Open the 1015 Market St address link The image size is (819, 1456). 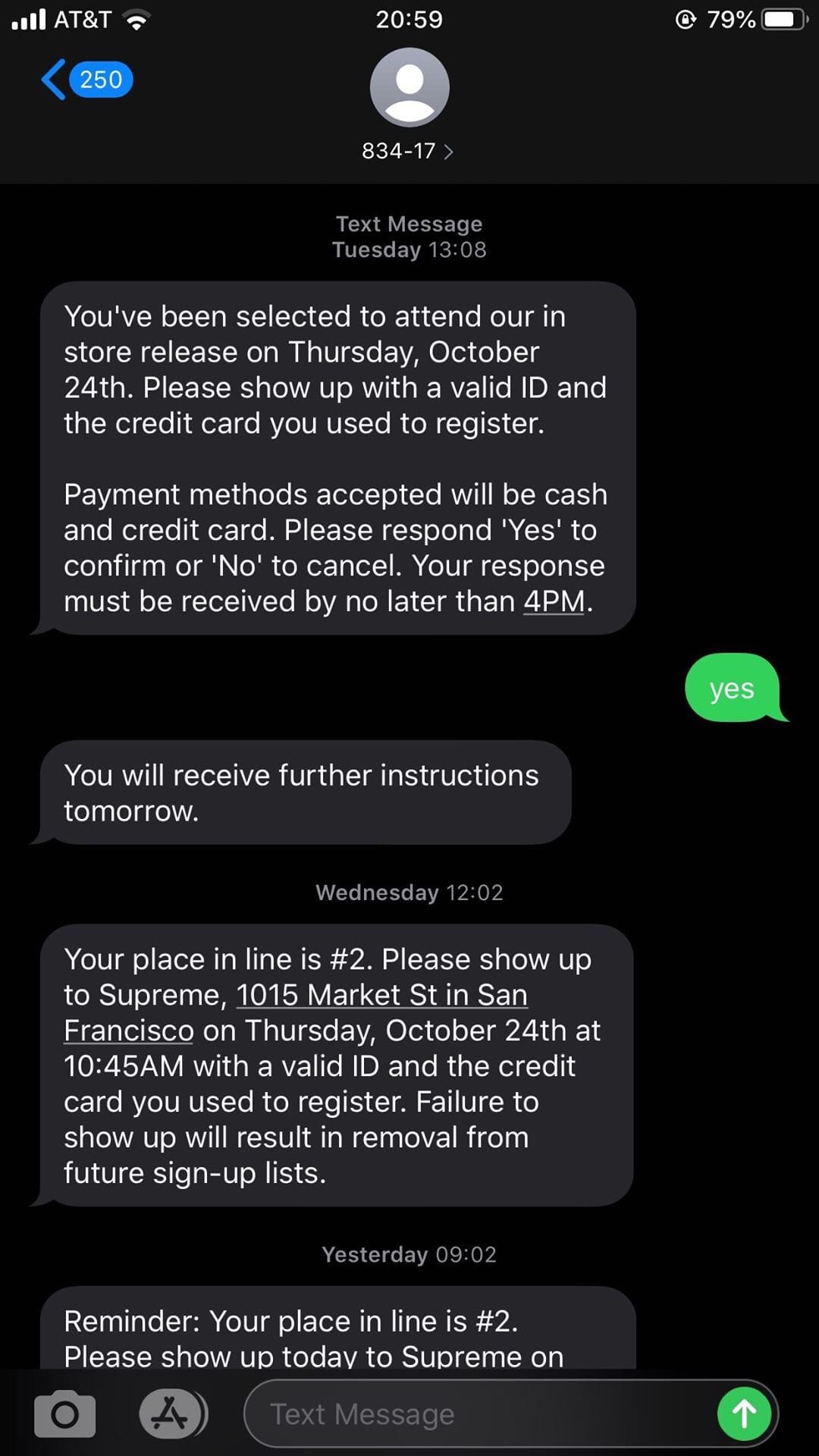381,995
